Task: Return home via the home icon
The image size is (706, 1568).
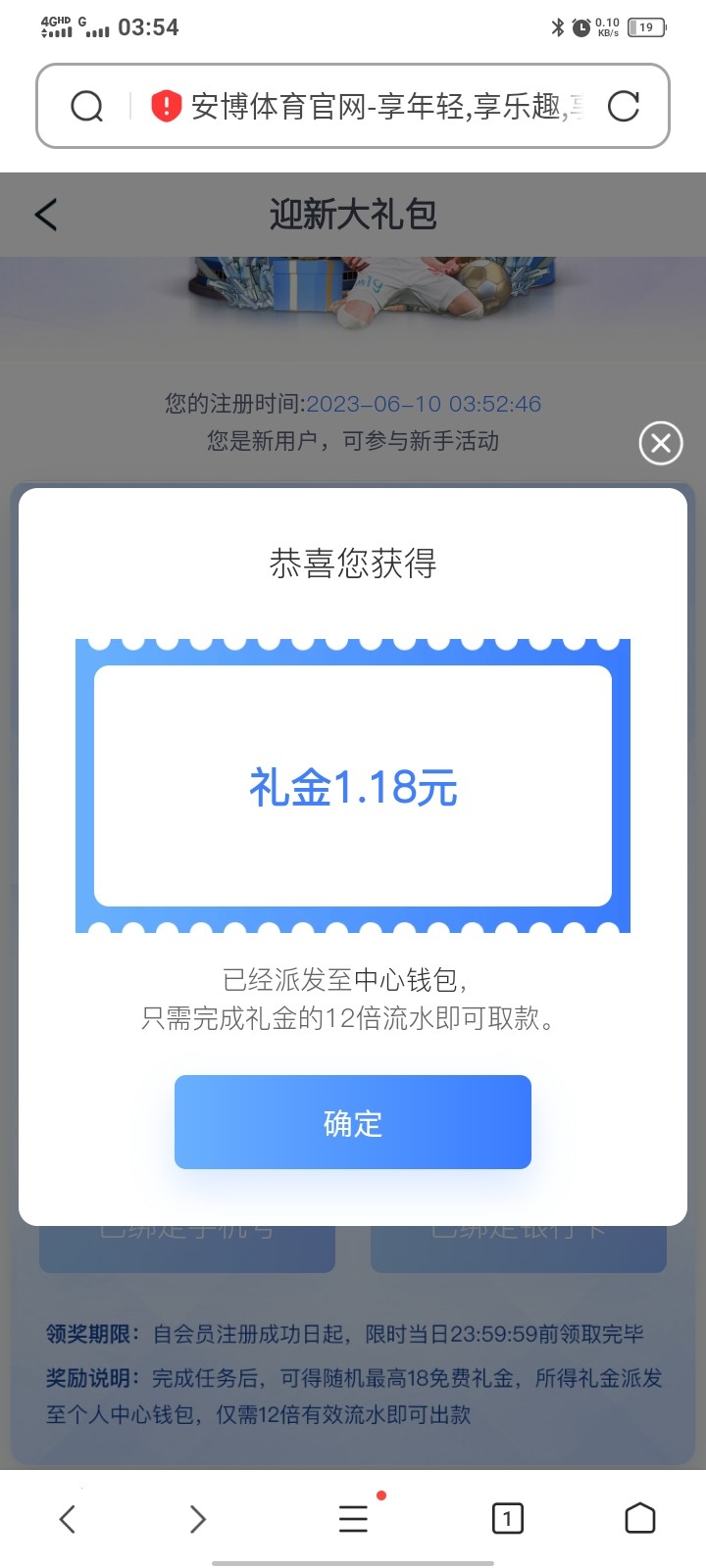Action: [639, 1517]
